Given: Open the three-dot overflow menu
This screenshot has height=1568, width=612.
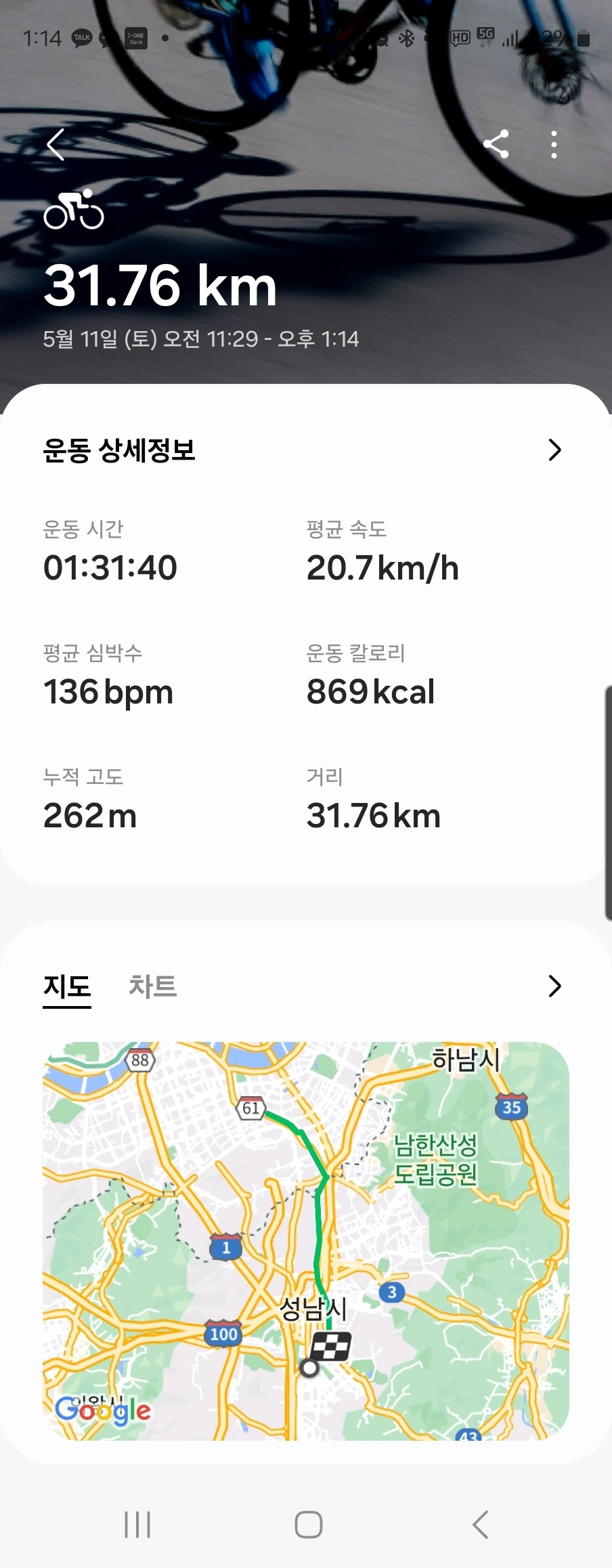Looking at the screenshot, I should 554,144.
